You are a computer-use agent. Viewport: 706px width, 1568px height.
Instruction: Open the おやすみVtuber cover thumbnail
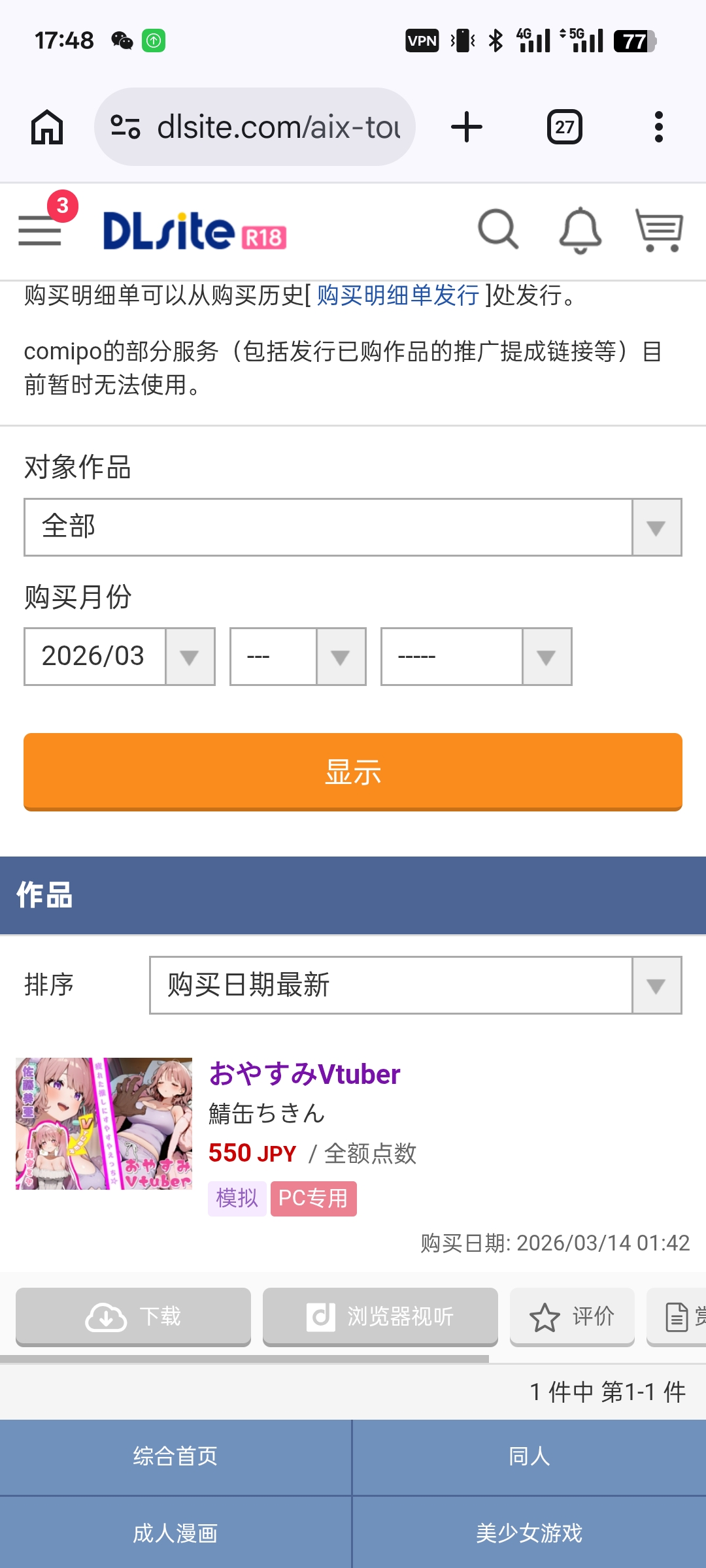104,1123
